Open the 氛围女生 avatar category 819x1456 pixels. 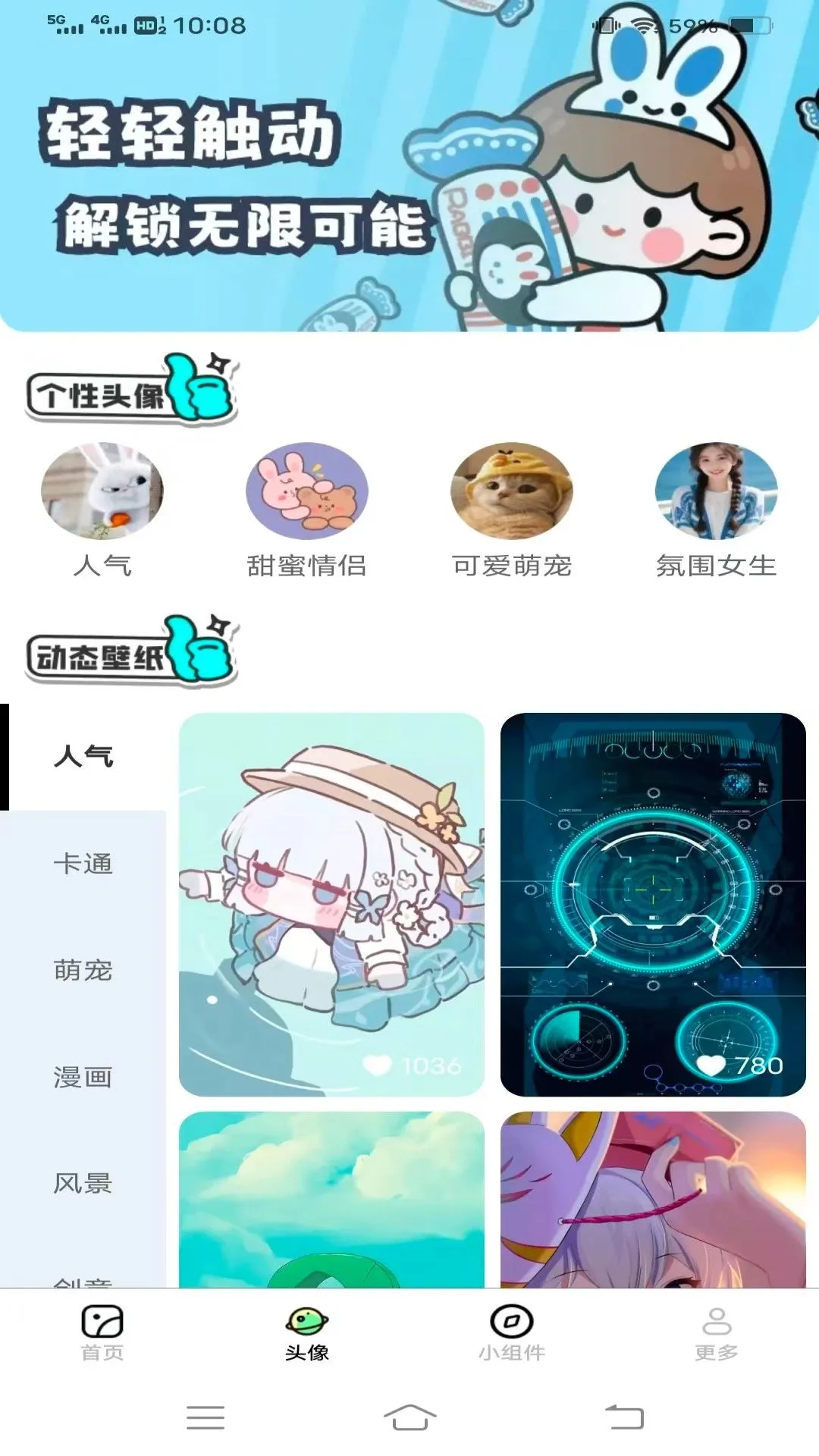click(x=717, y=510)
